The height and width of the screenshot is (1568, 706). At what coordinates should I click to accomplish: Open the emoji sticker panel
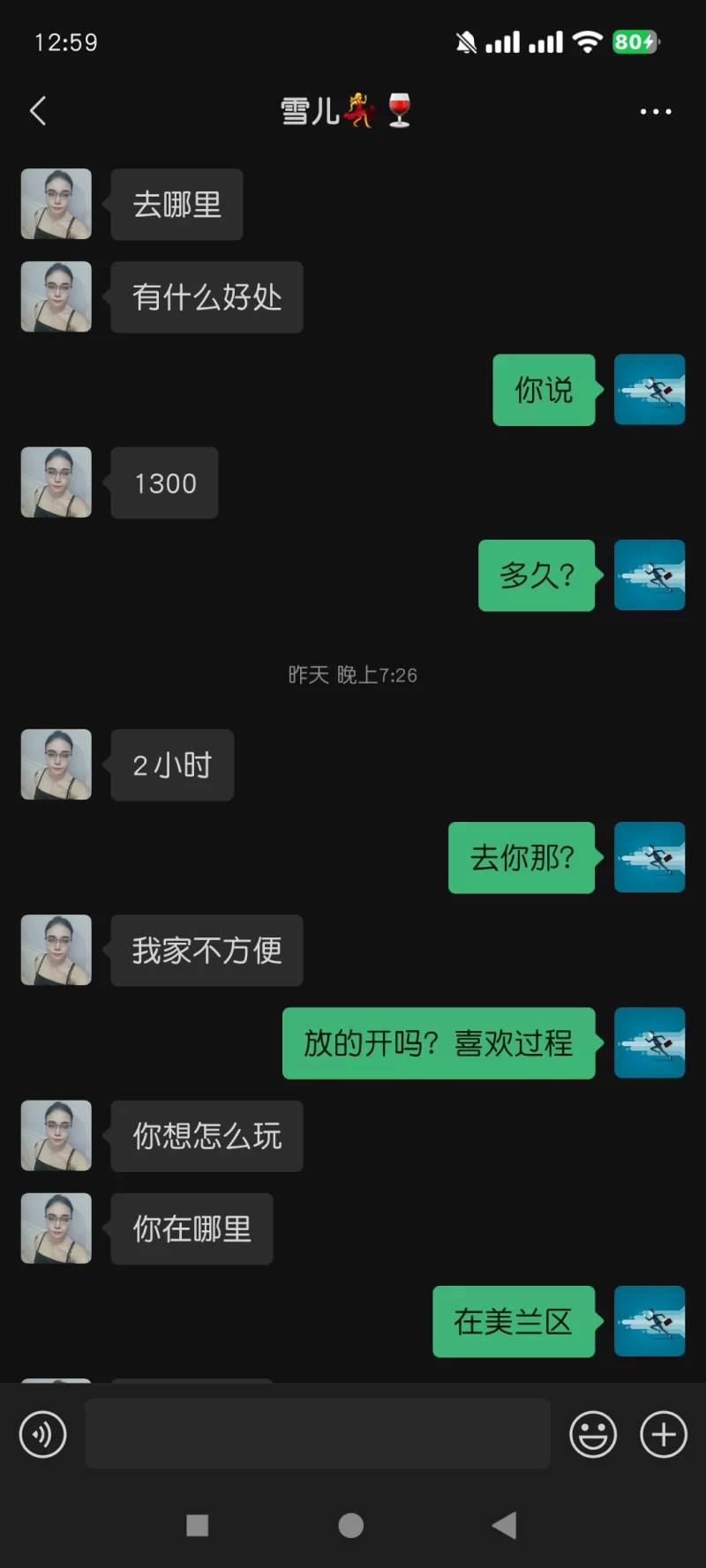click(593, 1434)
